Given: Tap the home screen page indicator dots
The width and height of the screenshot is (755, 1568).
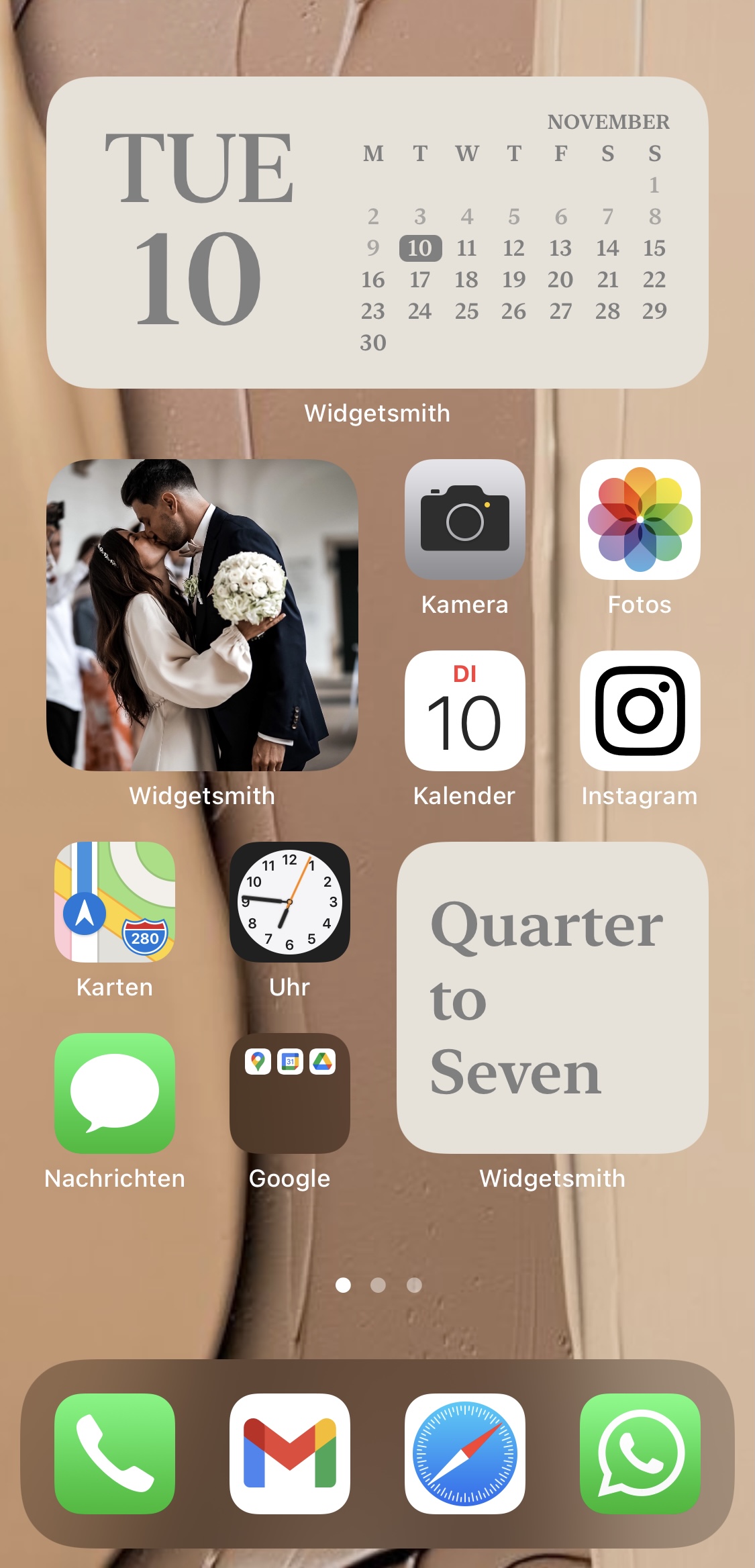Looking at the screenshot, I should [x=378, y=1285].
